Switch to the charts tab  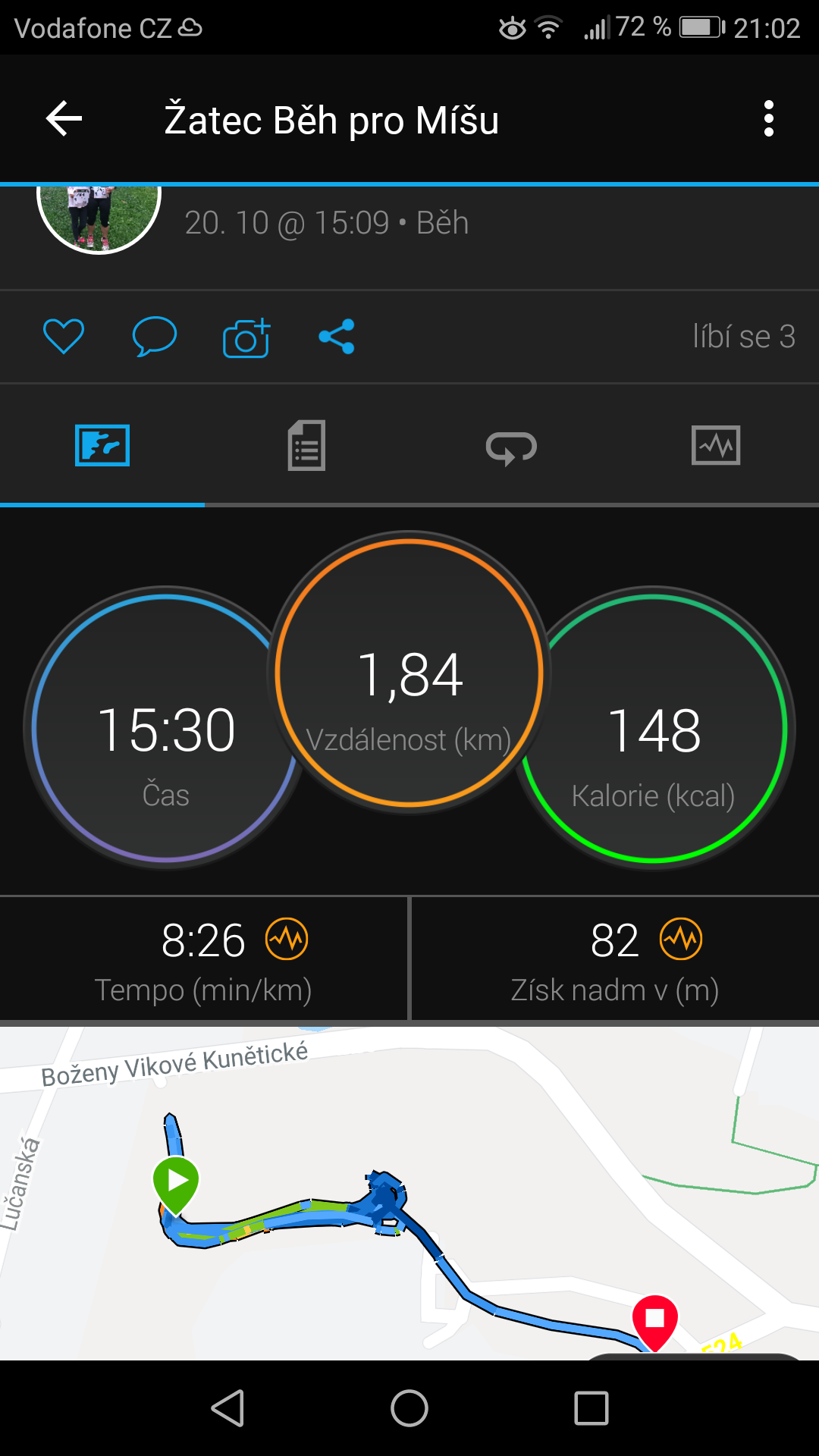pyautogui.click(x=716, y=445)
